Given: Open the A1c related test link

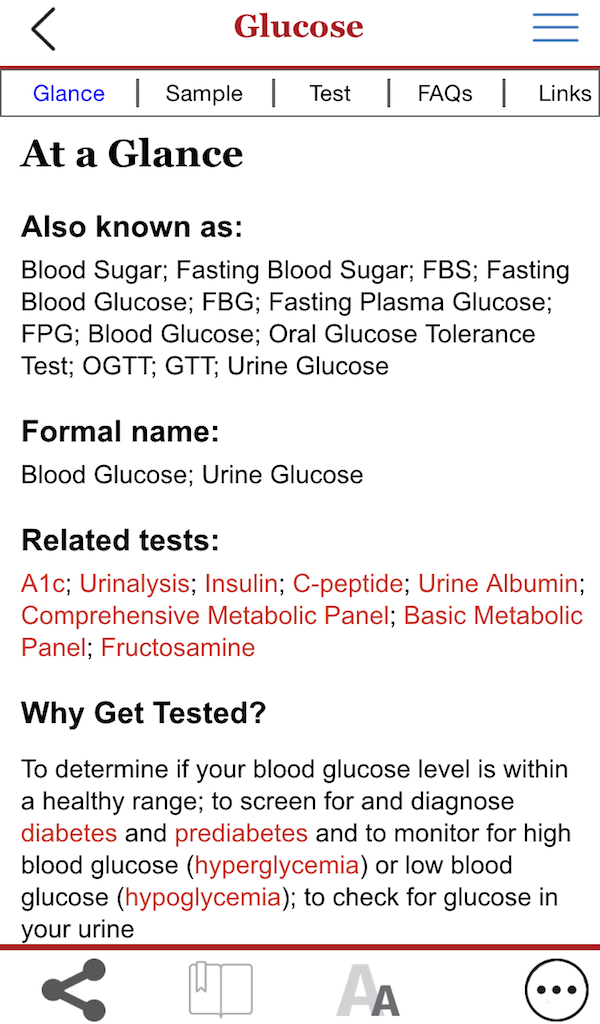Looking at the screenshot, I should click(x=43, y=583).
